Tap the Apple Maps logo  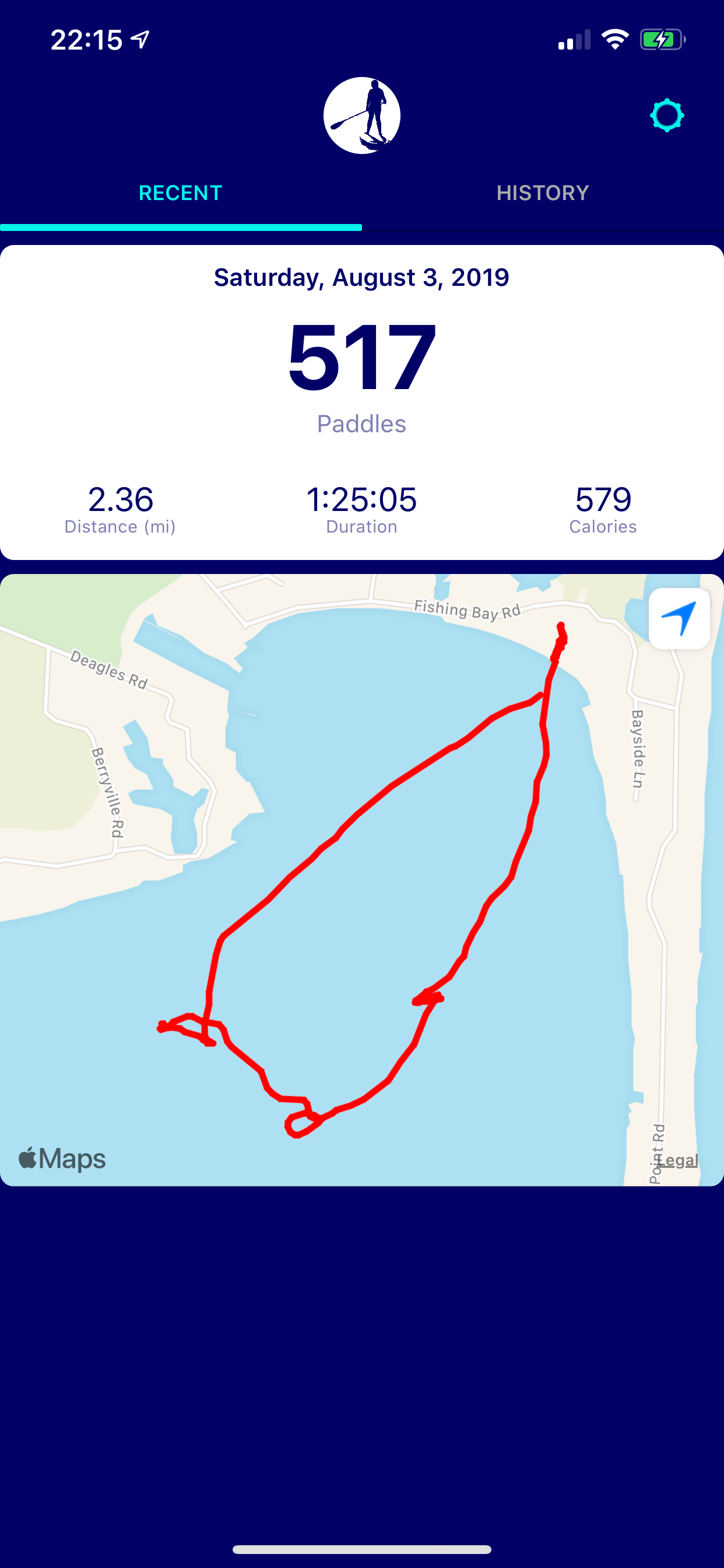coord(62,1158)
